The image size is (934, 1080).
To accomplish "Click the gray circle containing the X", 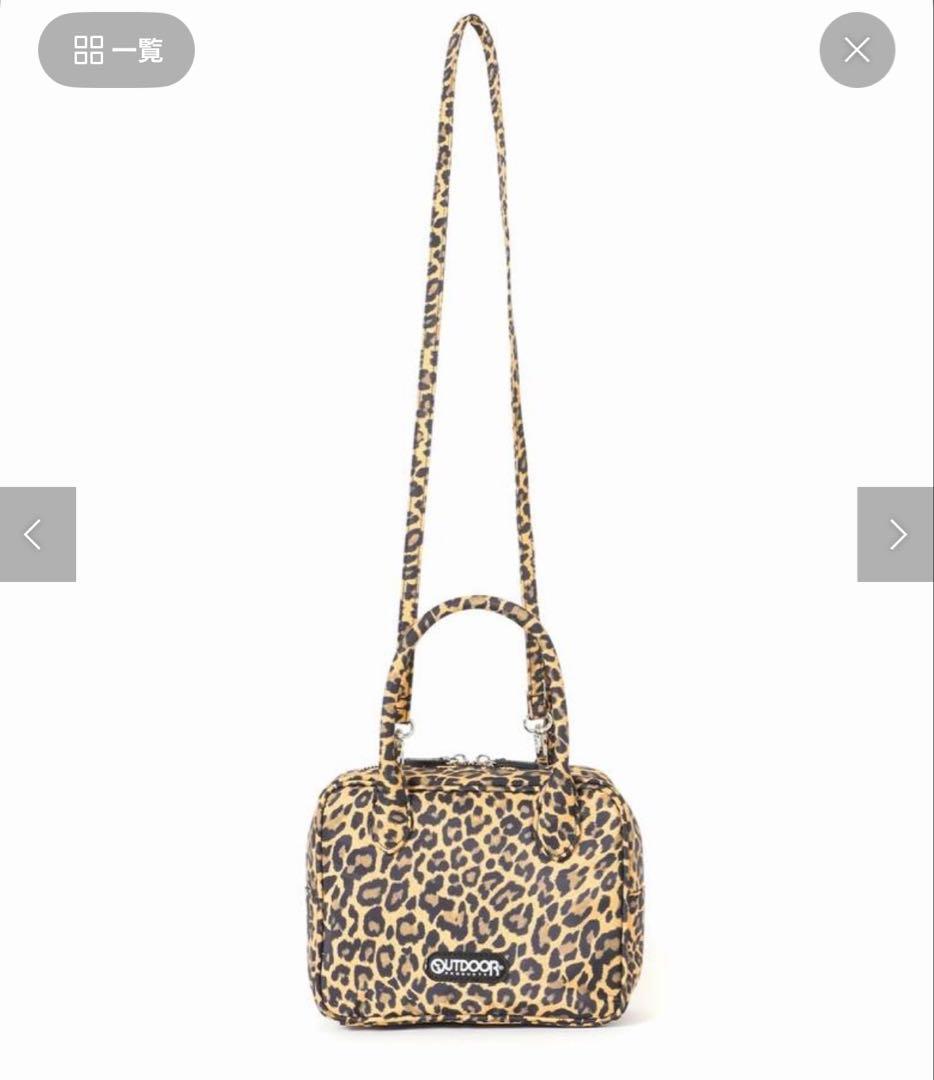I will click(x=856, y=49).
